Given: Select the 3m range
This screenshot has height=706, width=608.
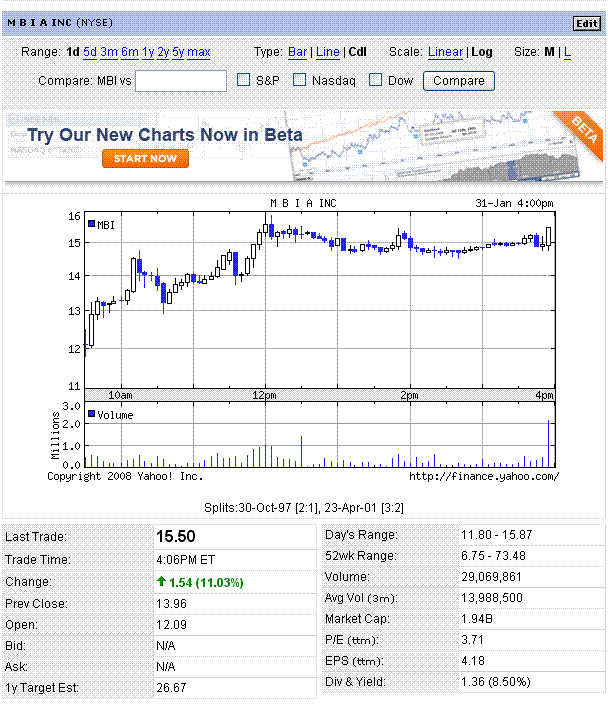Looking at the screenshot, I should (x=108, y=52).
